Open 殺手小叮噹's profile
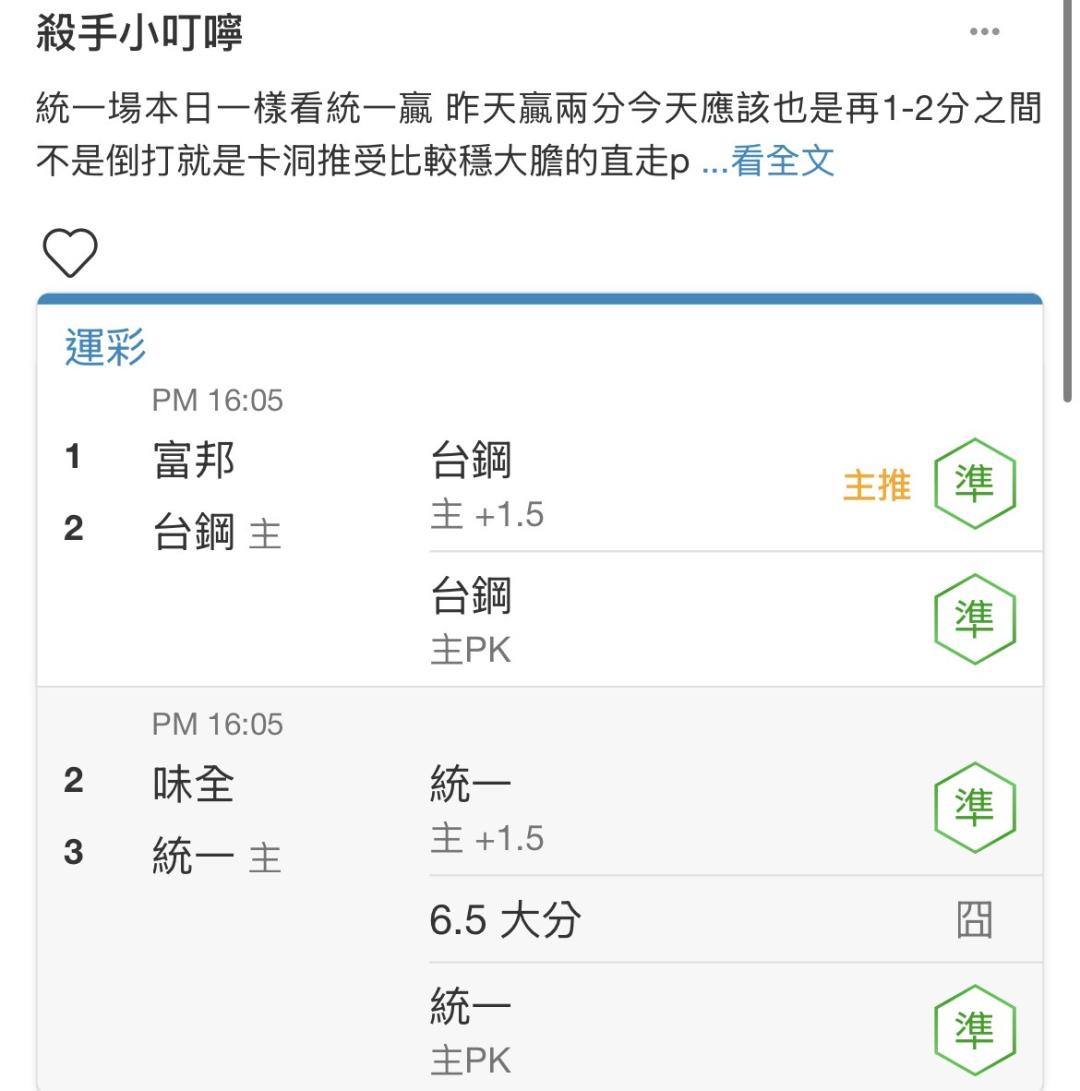This screenshot has width=1080, height=1091. click(139, 32)
